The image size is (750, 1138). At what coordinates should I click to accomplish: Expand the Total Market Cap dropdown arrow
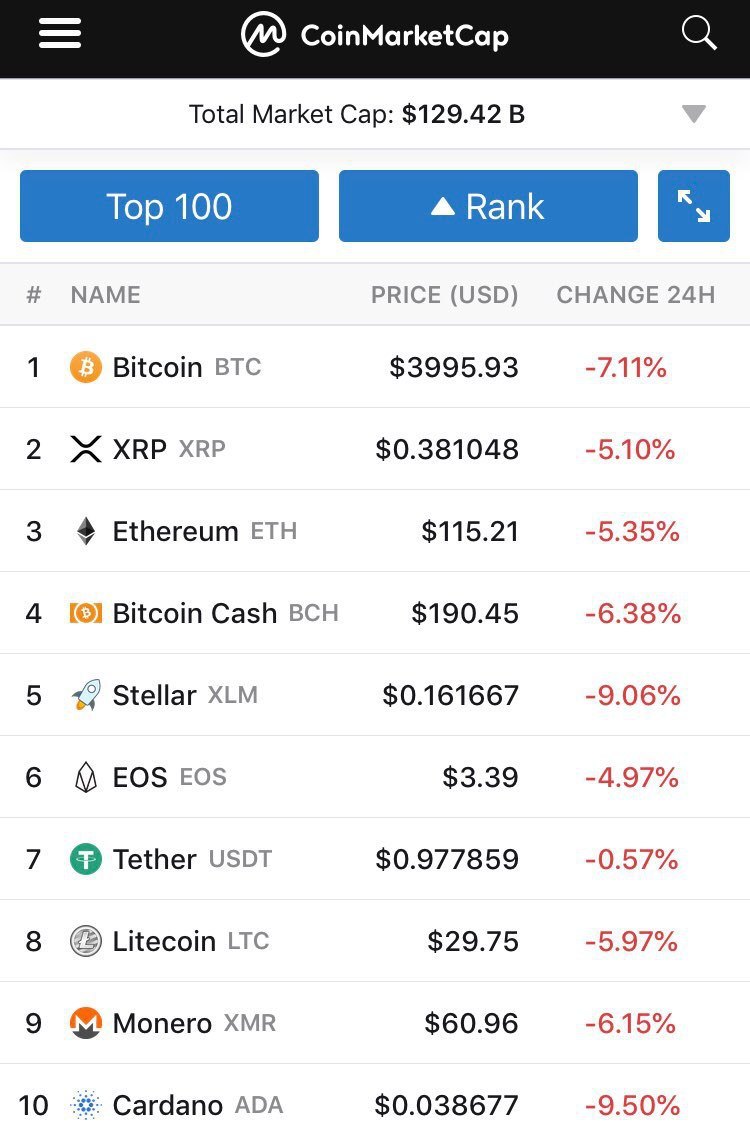pyautogui.click(x=694, y=114)
